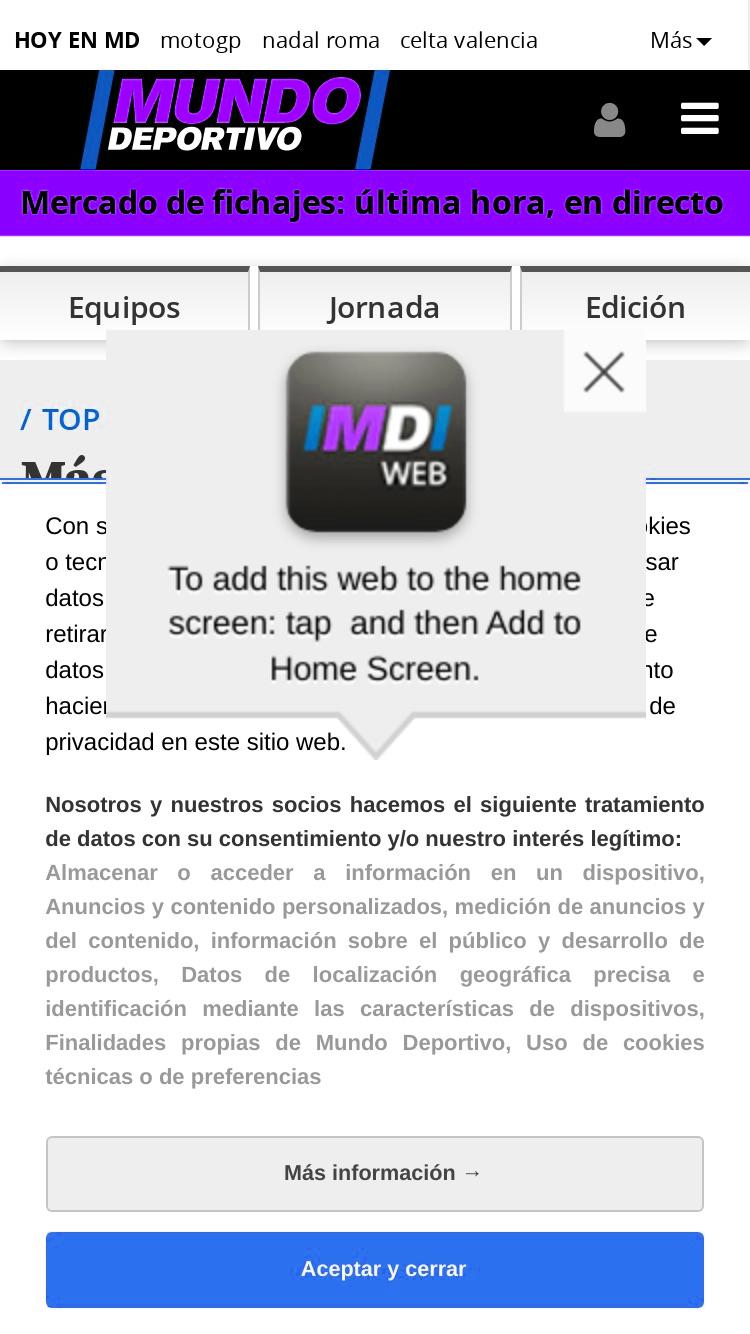750x1334 pixels.
Task: Switch to the Equipos tab
Action: tap(124, 305)
